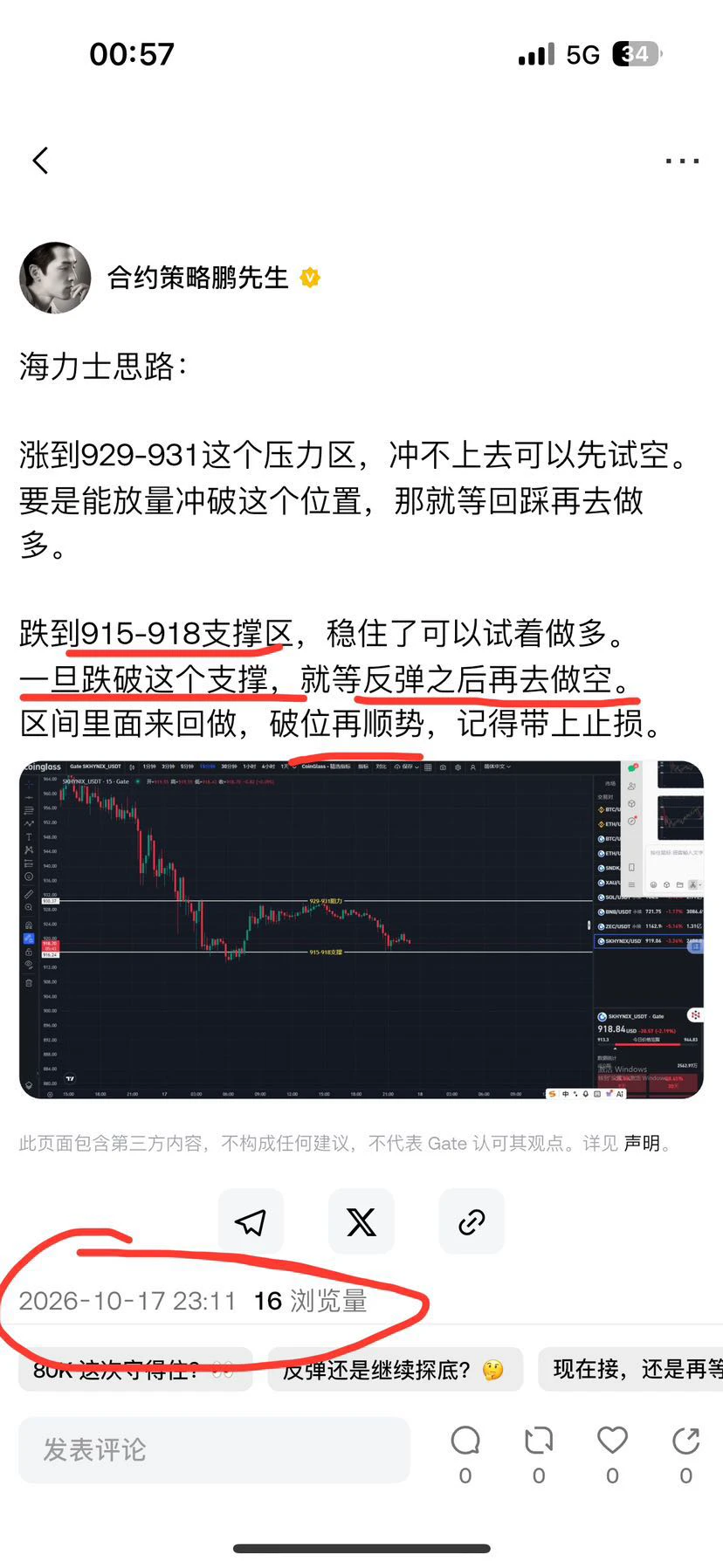Share this post to X
Image resolution: width=723 pixels, height=1568 pixels.
click(x=361, y=1221)
